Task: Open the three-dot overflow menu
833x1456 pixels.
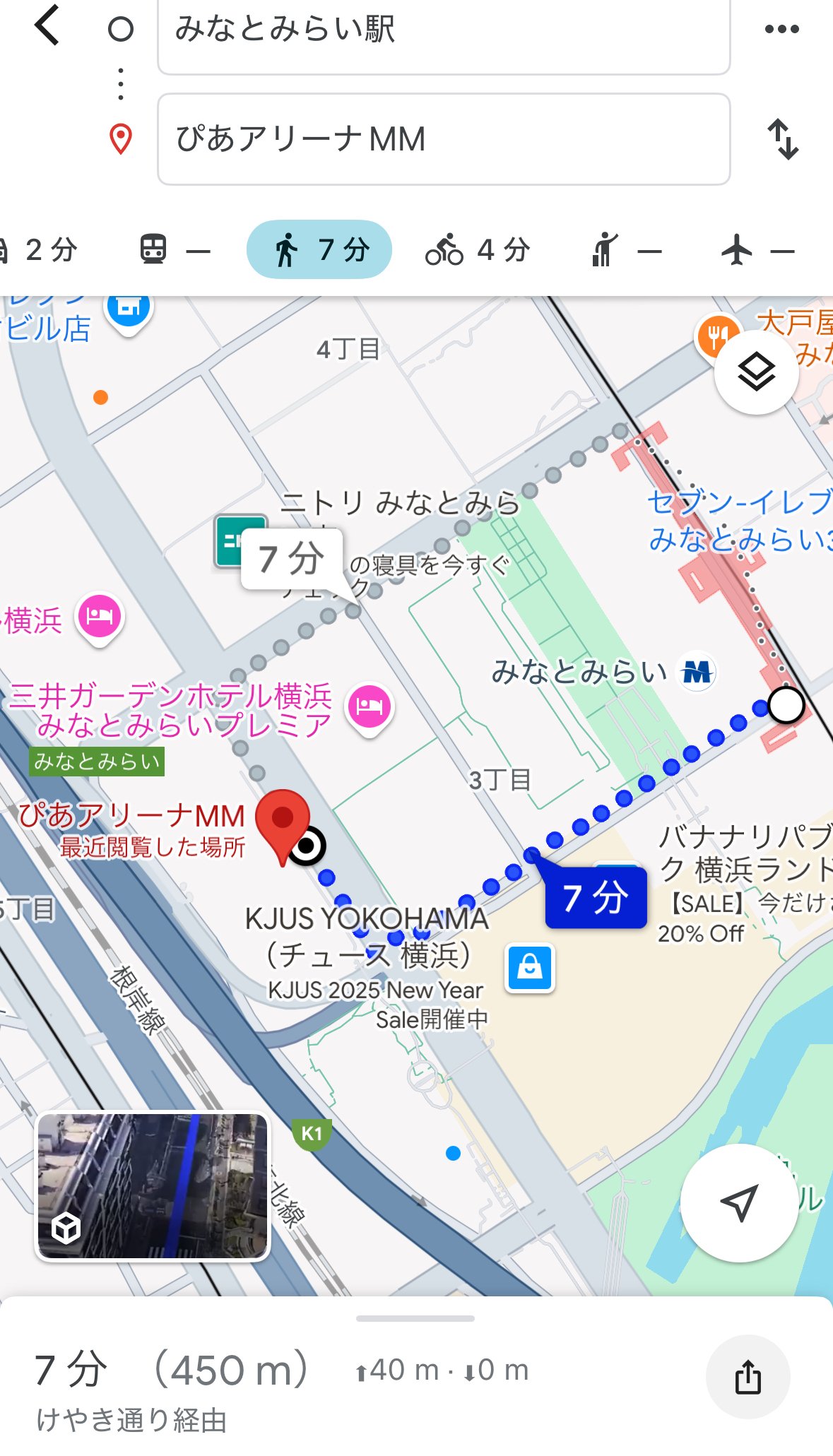Action: [781, 29]
